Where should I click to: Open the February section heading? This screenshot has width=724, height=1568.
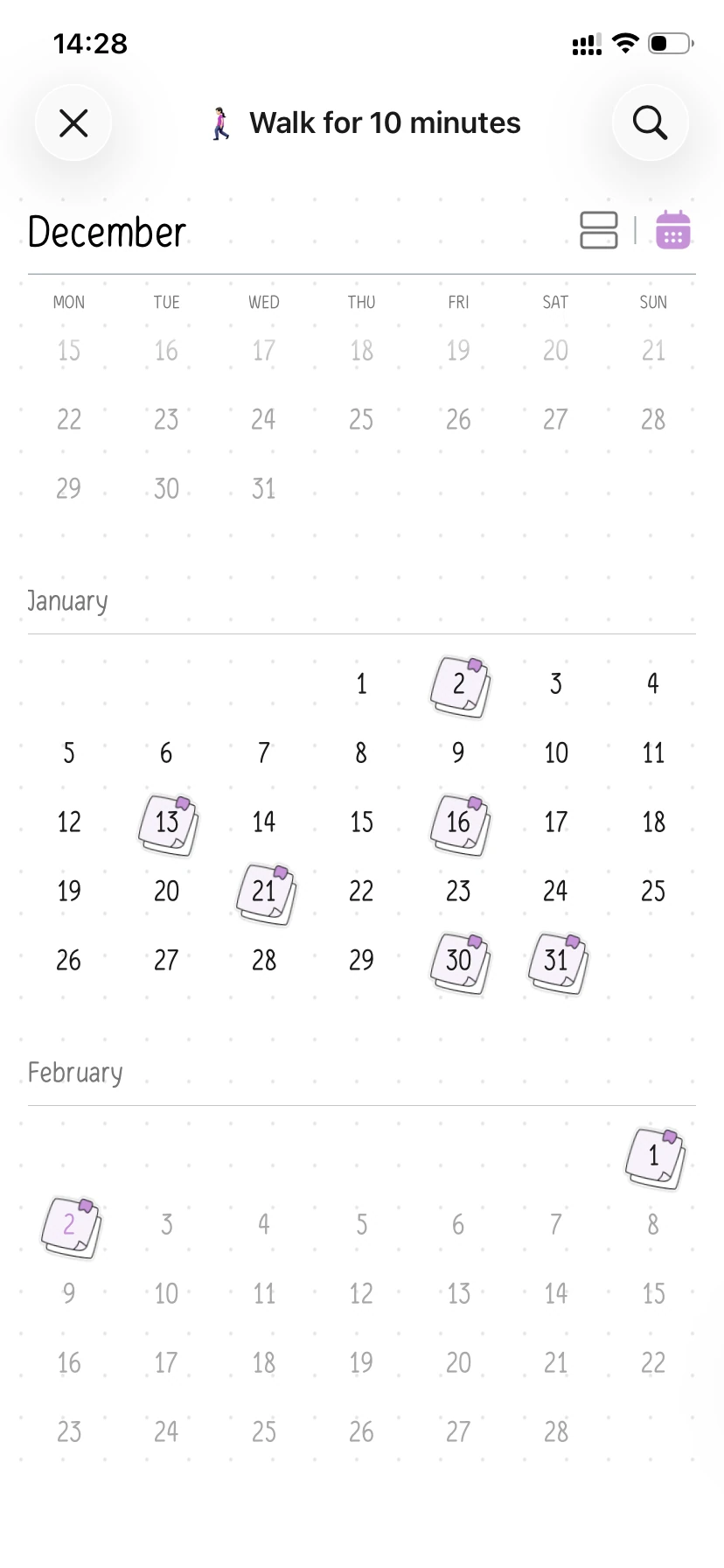(x=74, y=1071)
